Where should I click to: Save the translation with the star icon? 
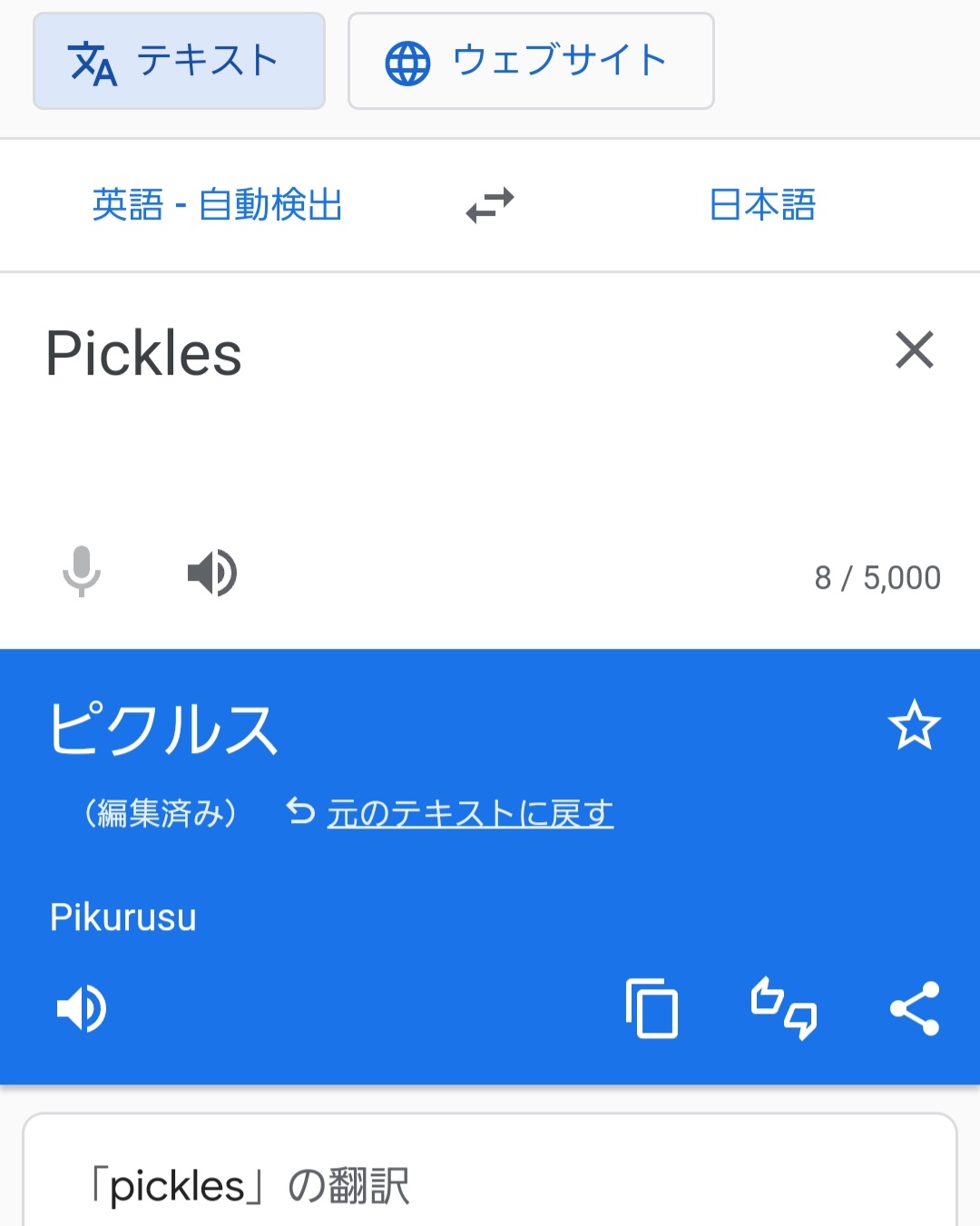click(914, 726)
